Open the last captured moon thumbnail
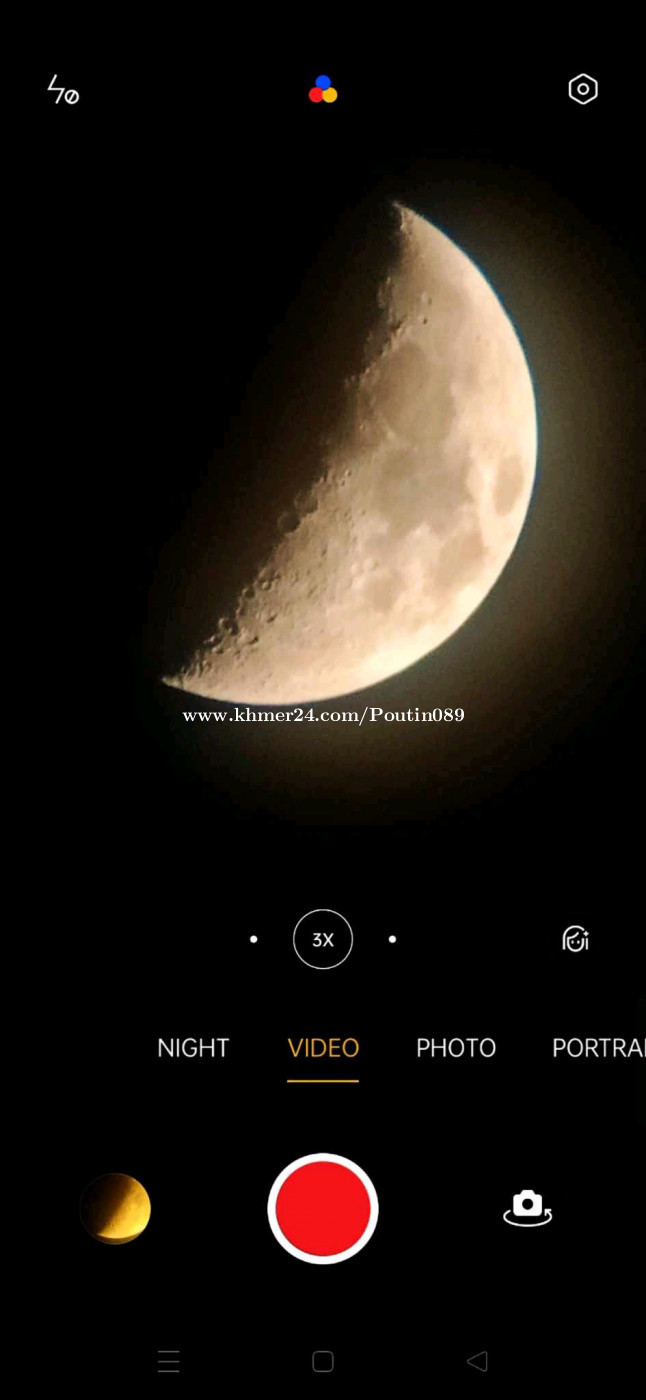The width and height of the screenshot is (646, 1400). click(115, 1208)
